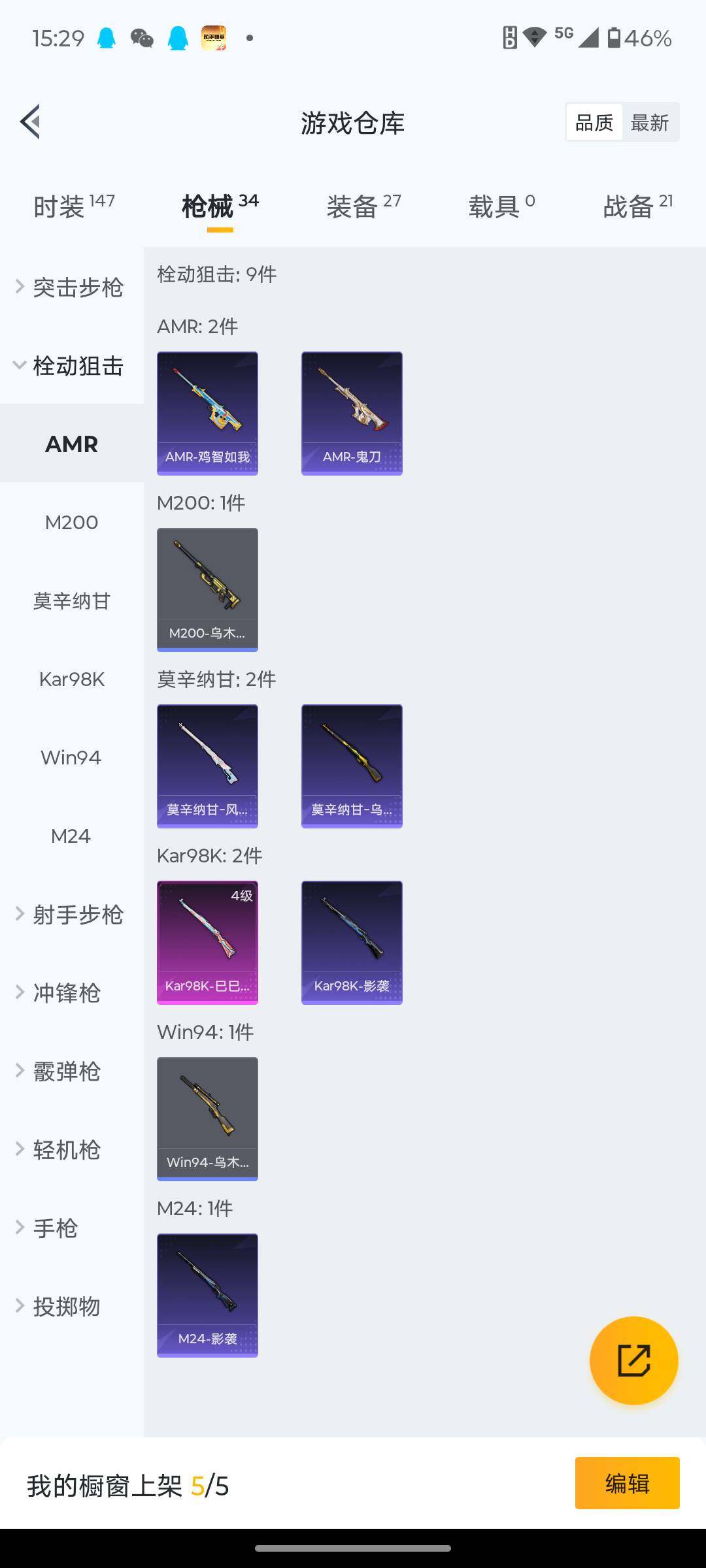This screenshot has width=706, height=1568.
Task: Open the Kar98K-影袭 skin card
Action: point(352,942)
